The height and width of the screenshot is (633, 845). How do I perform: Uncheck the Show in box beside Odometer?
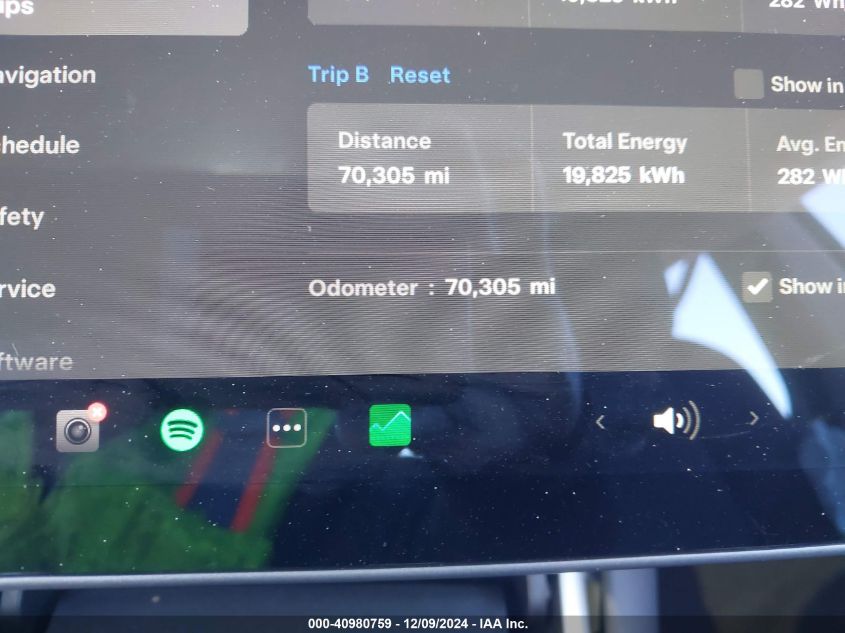[x=757, y=287]
